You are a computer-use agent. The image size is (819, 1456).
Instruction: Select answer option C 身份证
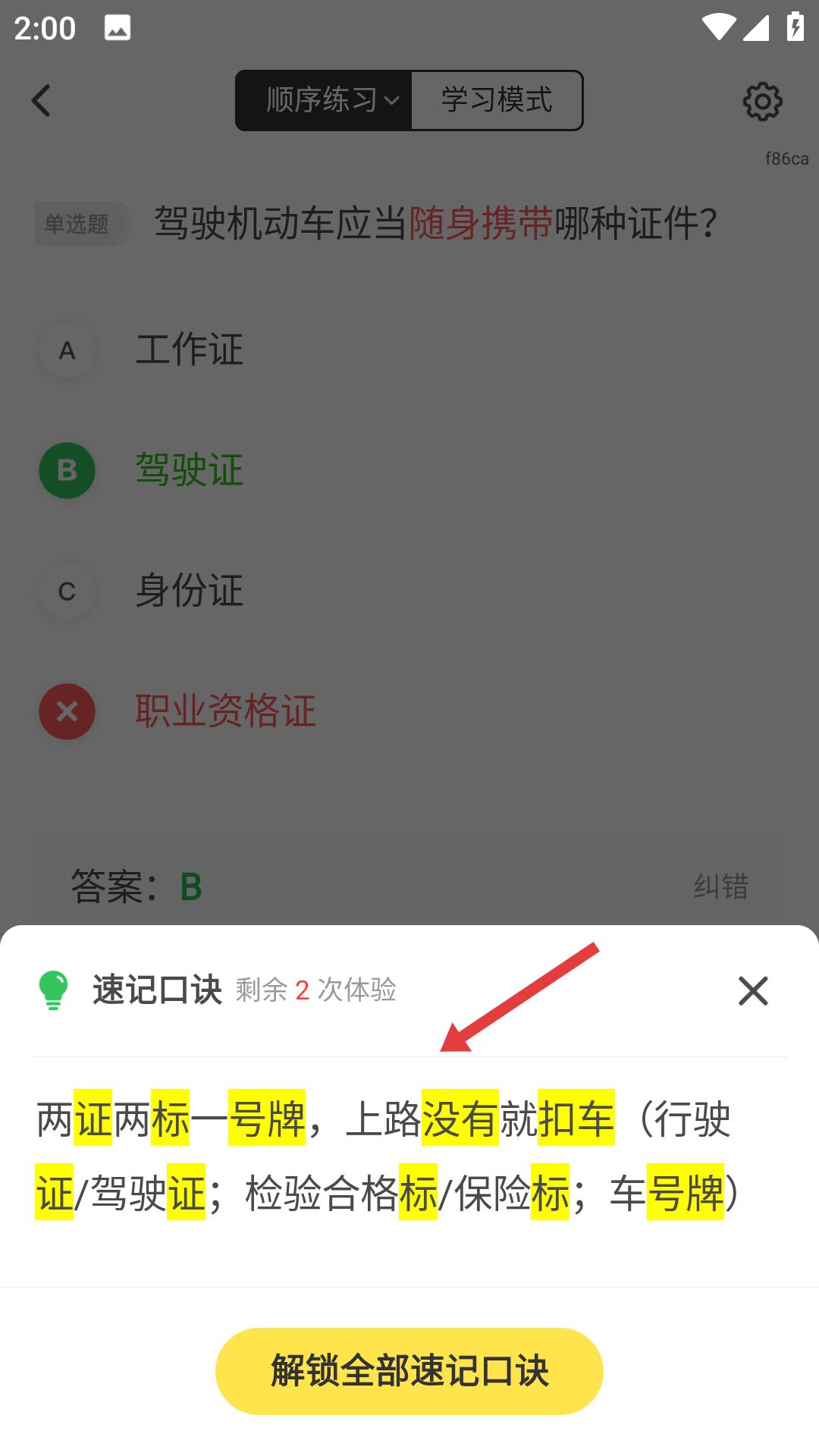[x=190, y=591]
